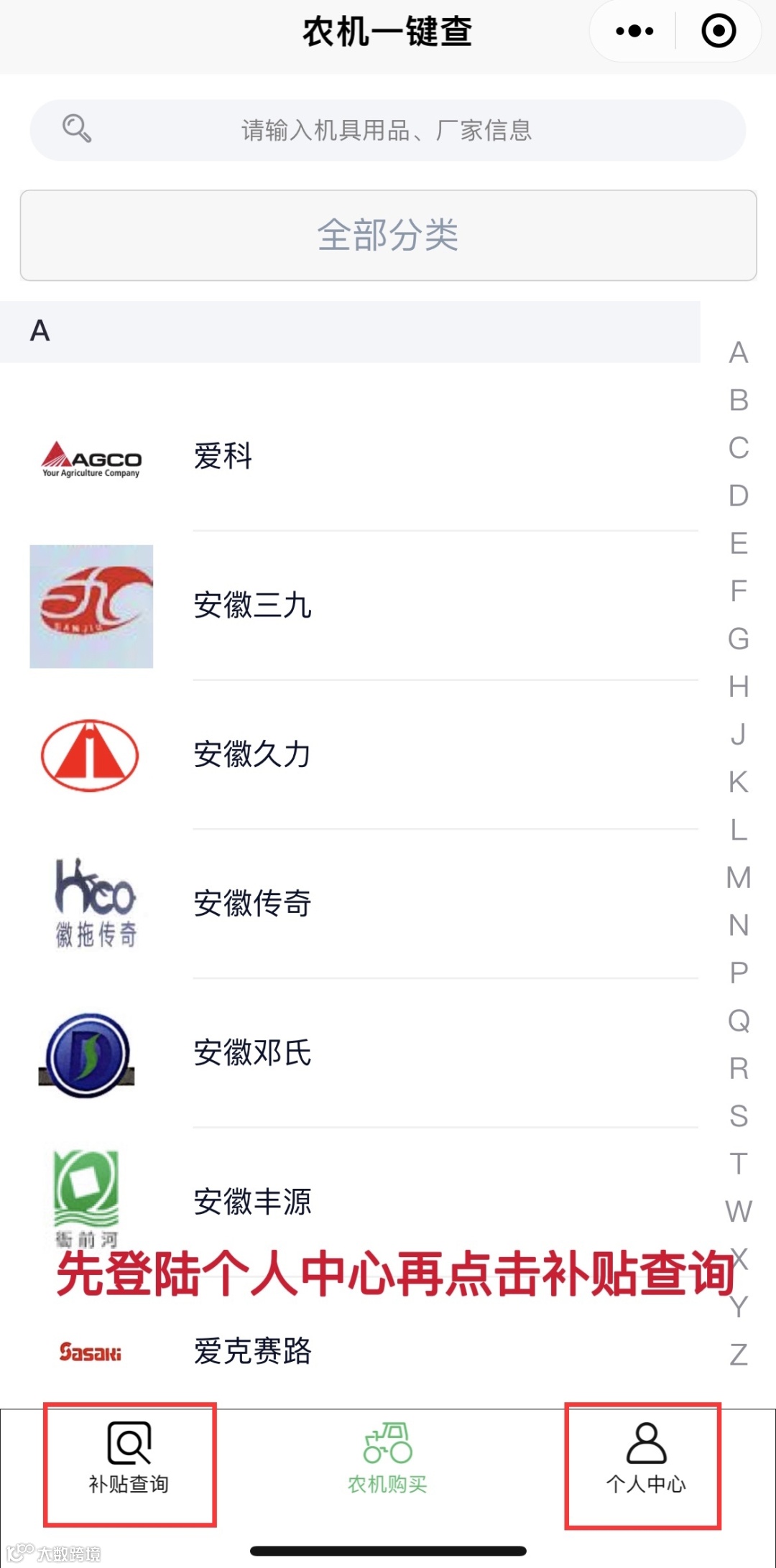Jump to letter S in the index
Viewport: 776px width, 1568px height.
(739, 1116)
